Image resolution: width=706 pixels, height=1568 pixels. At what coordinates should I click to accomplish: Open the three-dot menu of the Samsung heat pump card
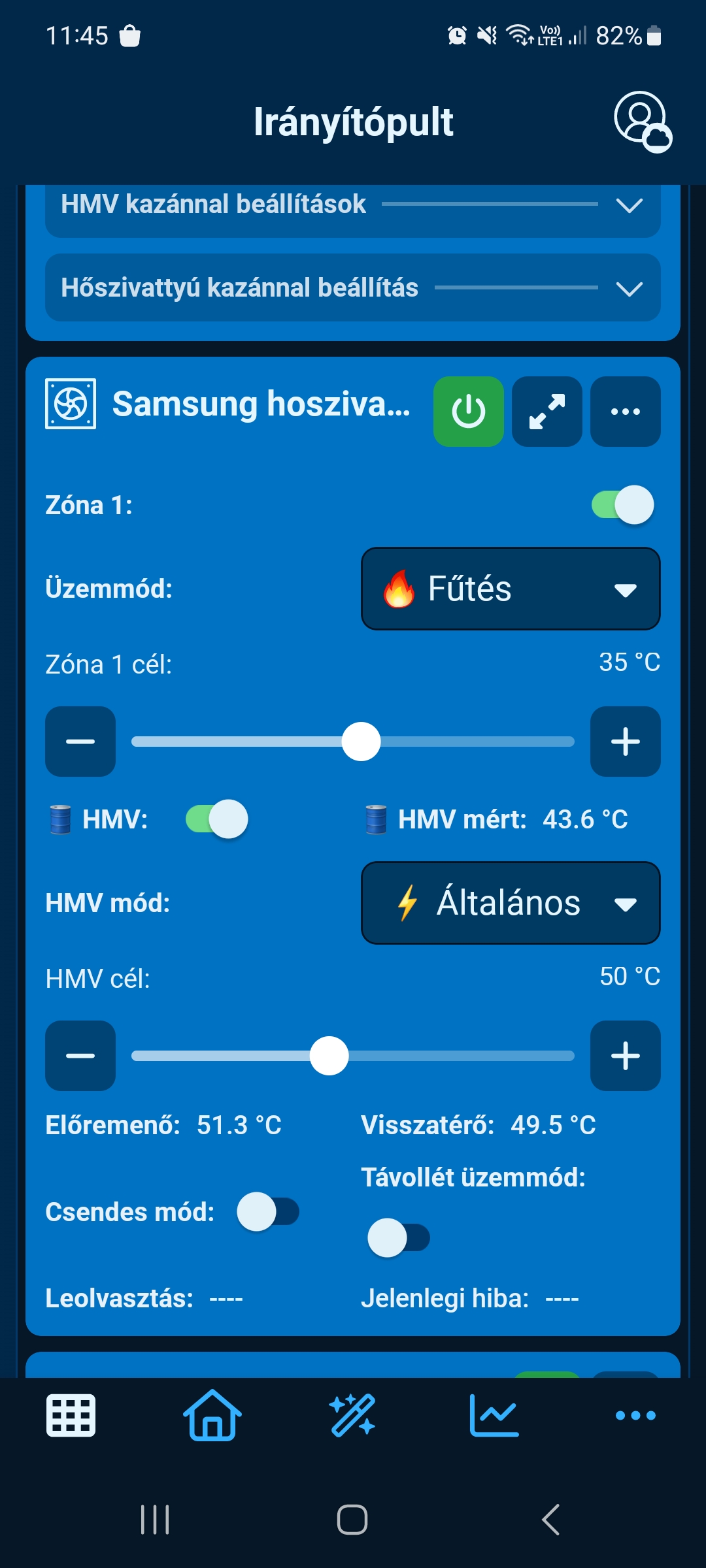pyautogui.click(x=625, y=412)
